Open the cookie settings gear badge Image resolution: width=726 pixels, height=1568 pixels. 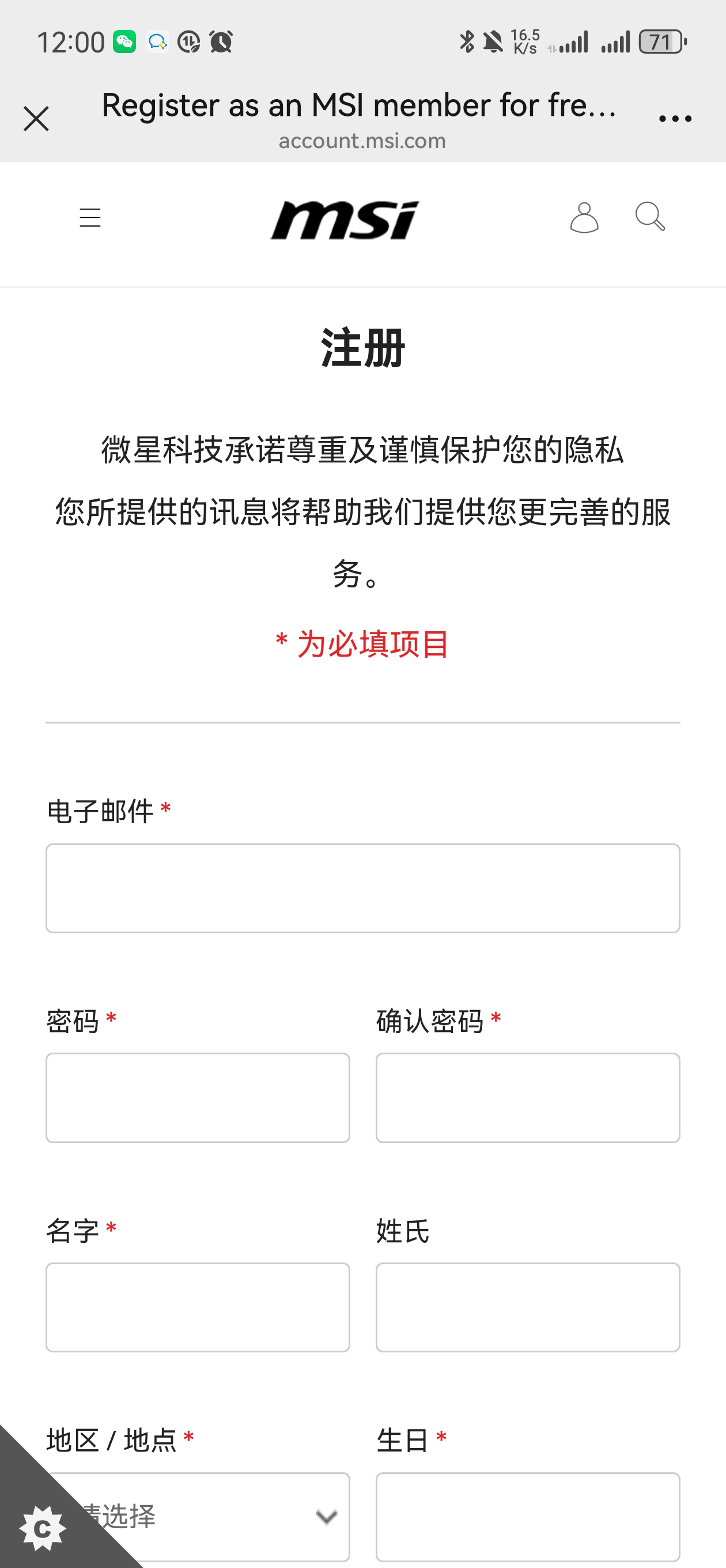(41, 1528)
